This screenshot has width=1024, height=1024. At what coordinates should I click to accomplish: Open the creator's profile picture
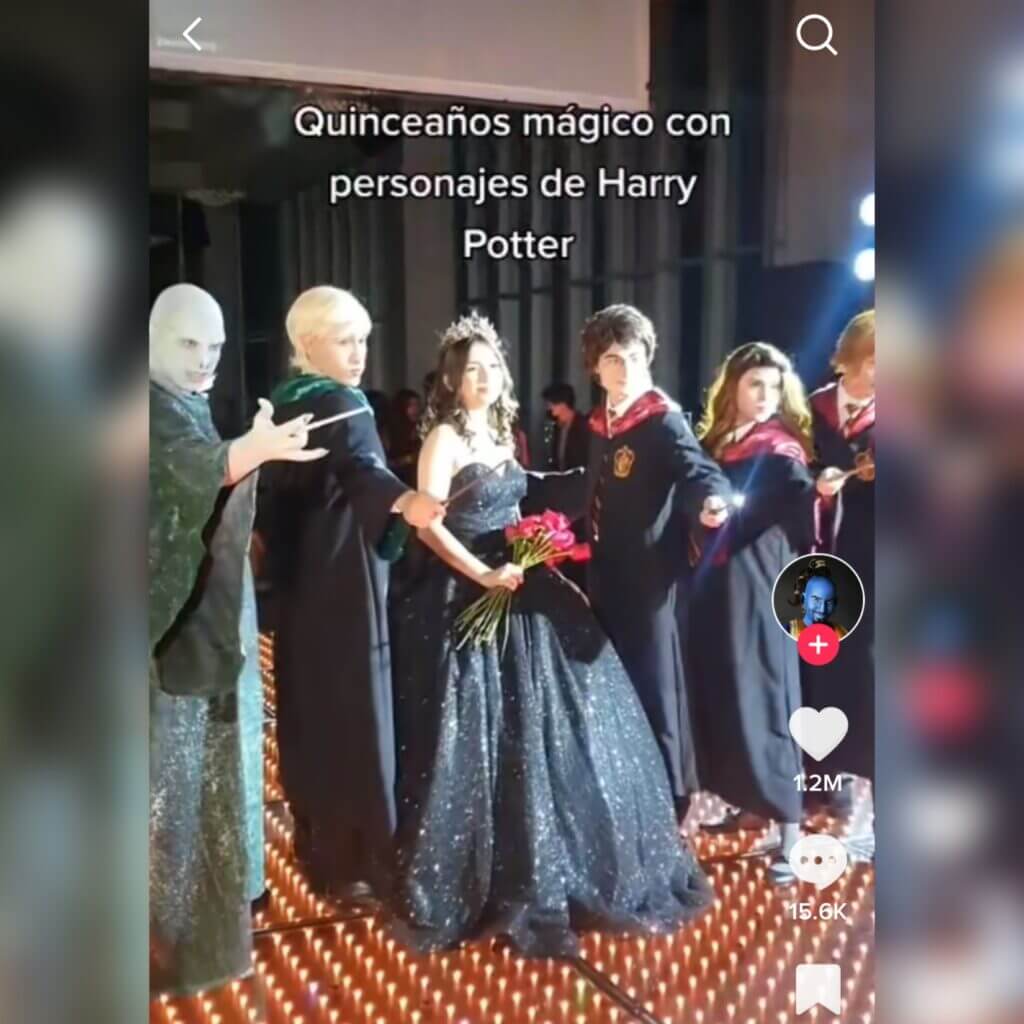[818, 596]
